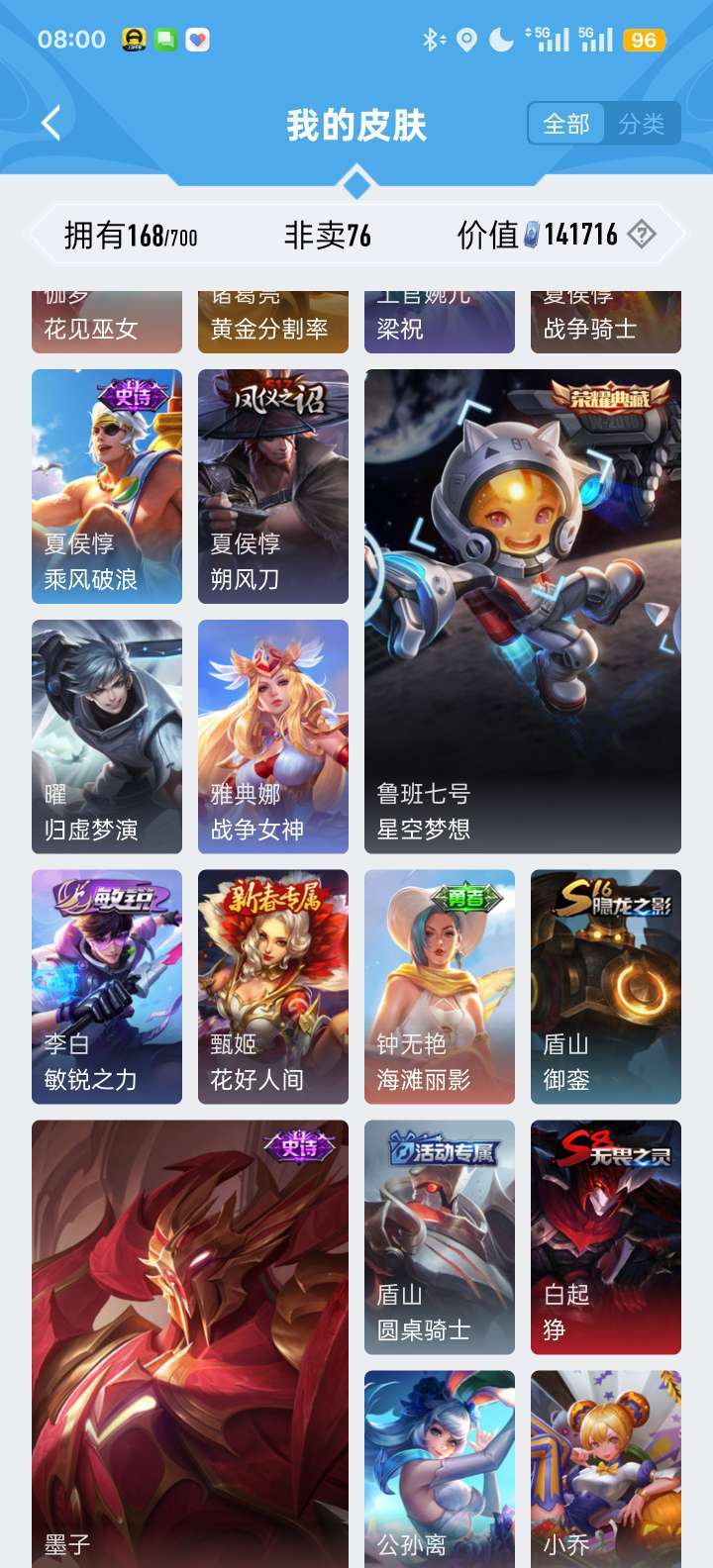Tap the 非卖76 counter

(x=327, y=234)
